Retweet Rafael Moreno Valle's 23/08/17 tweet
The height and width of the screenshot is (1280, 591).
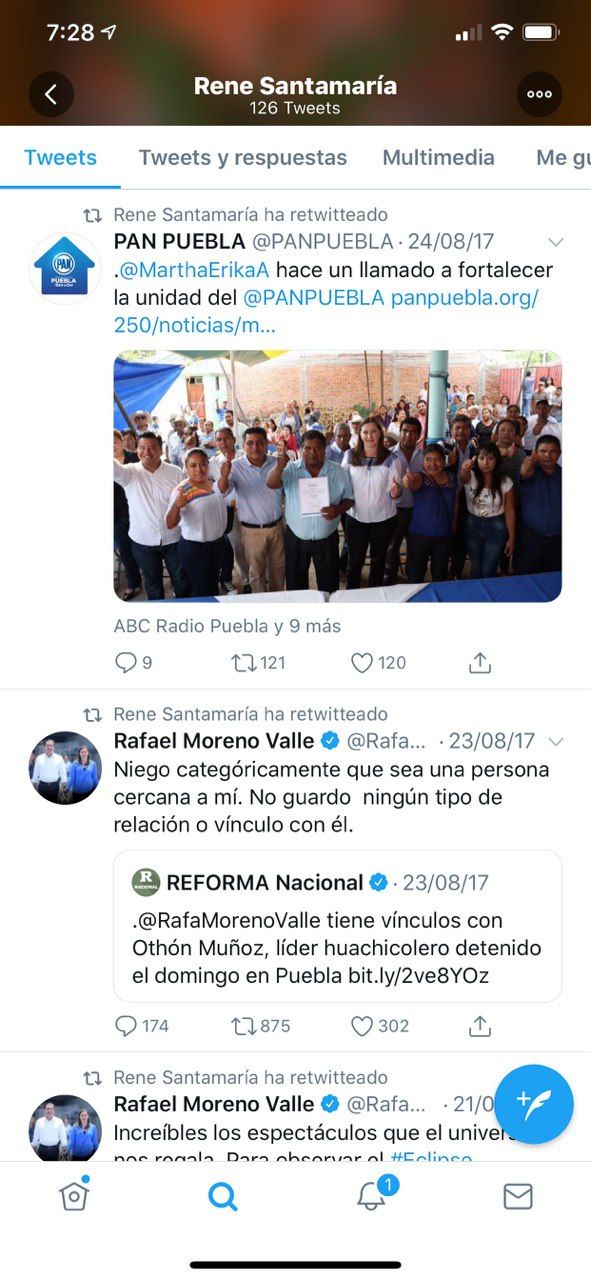point(260,1026)
